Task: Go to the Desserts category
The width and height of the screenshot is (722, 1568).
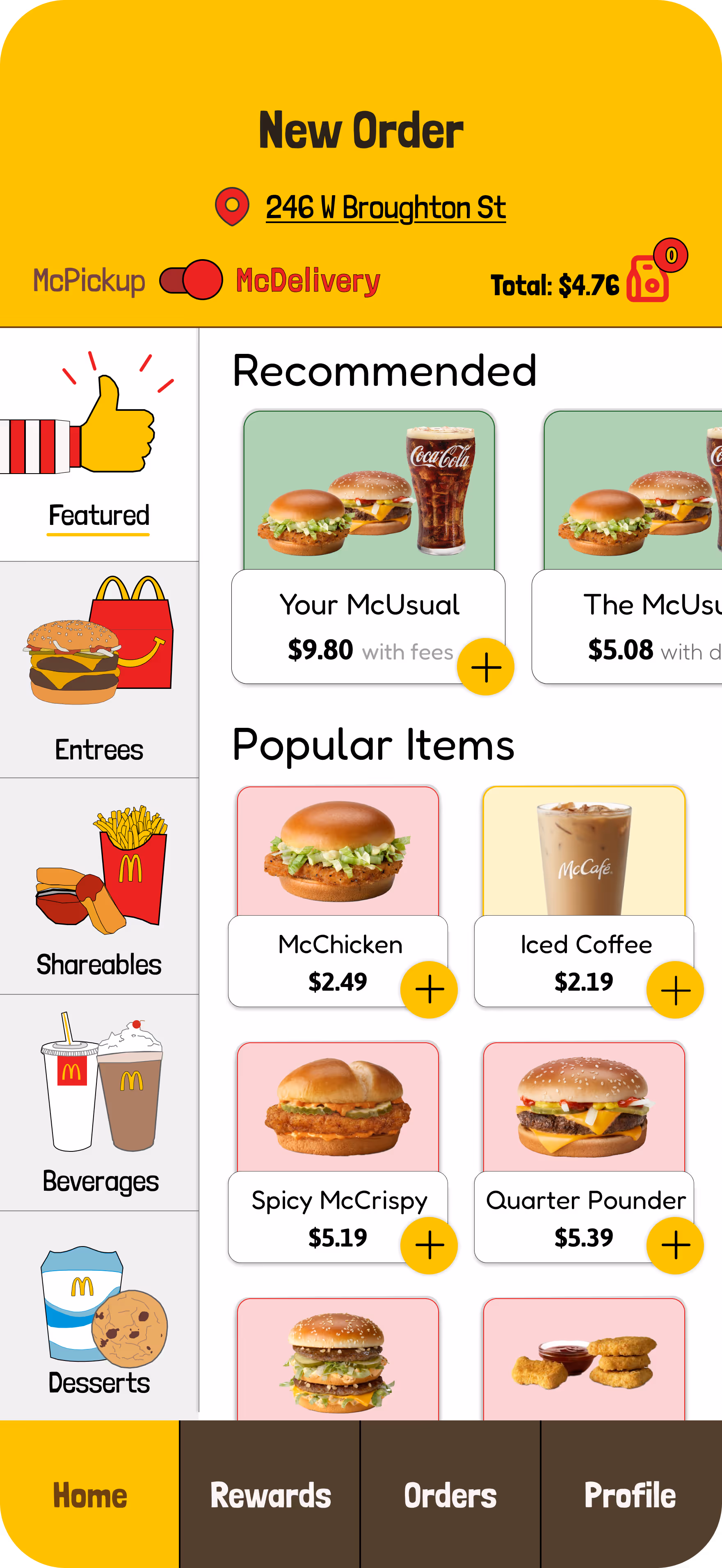Action: coord(98,1318)
